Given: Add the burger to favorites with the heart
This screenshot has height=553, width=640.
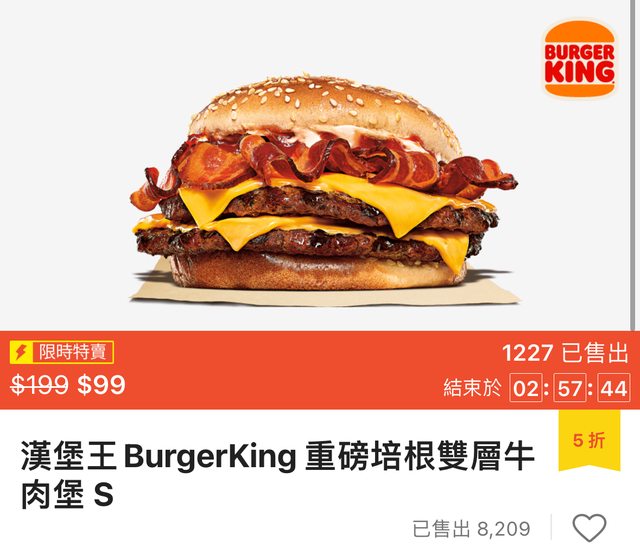Looking at the screenshot, I should pyautogui.click(x=589, y=527).
